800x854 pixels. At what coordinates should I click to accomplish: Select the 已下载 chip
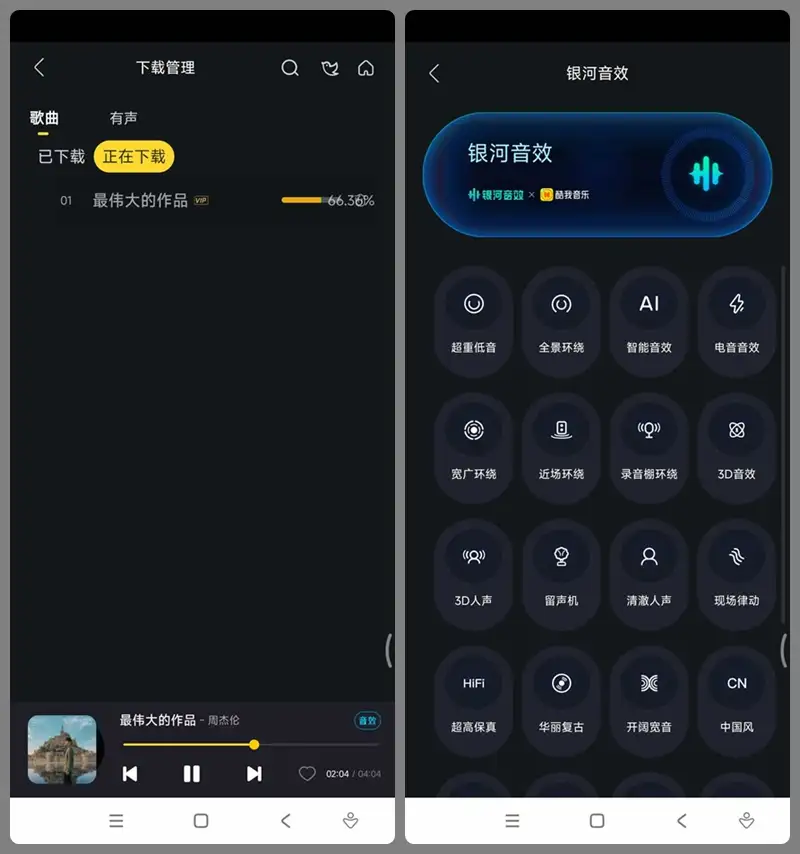coord(61,157)
